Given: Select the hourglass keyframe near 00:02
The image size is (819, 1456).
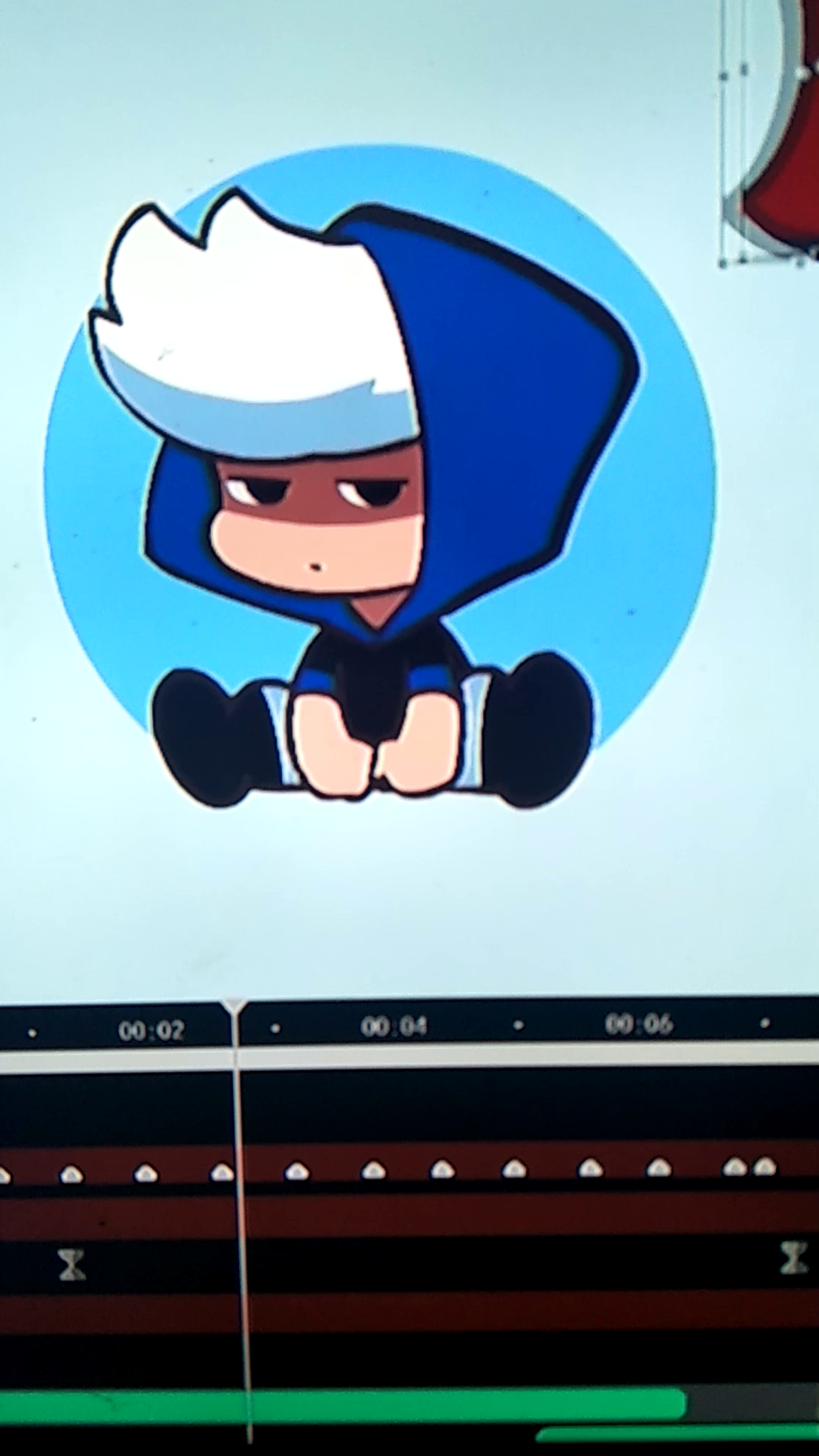Looking at the screenshot, I should pos(73,1265).
